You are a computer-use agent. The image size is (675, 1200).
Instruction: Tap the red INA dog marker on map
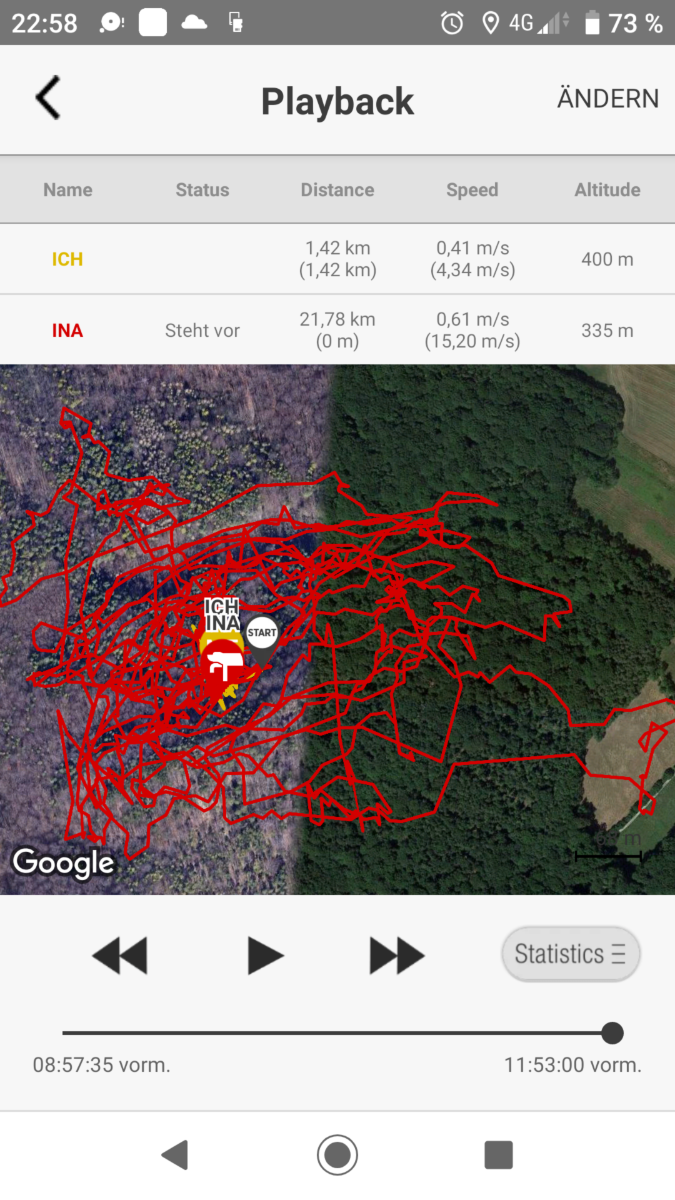[x=223, y=662]
